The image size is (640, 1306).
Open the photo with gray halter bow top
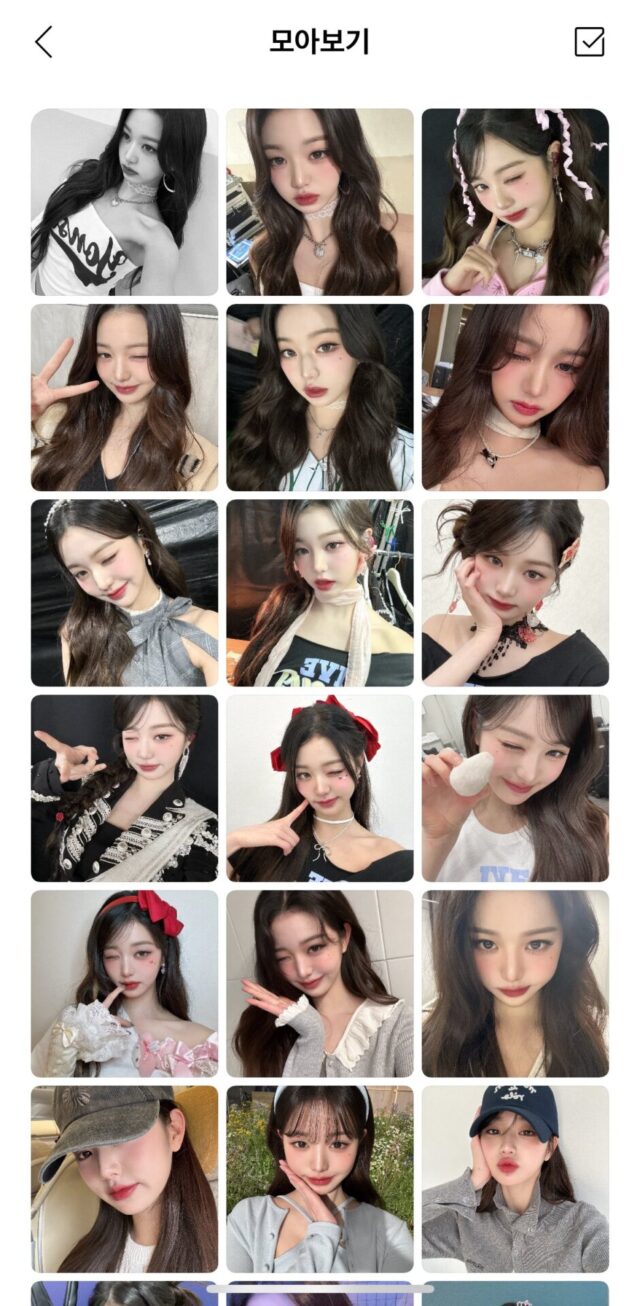click(x=124, y=593)
